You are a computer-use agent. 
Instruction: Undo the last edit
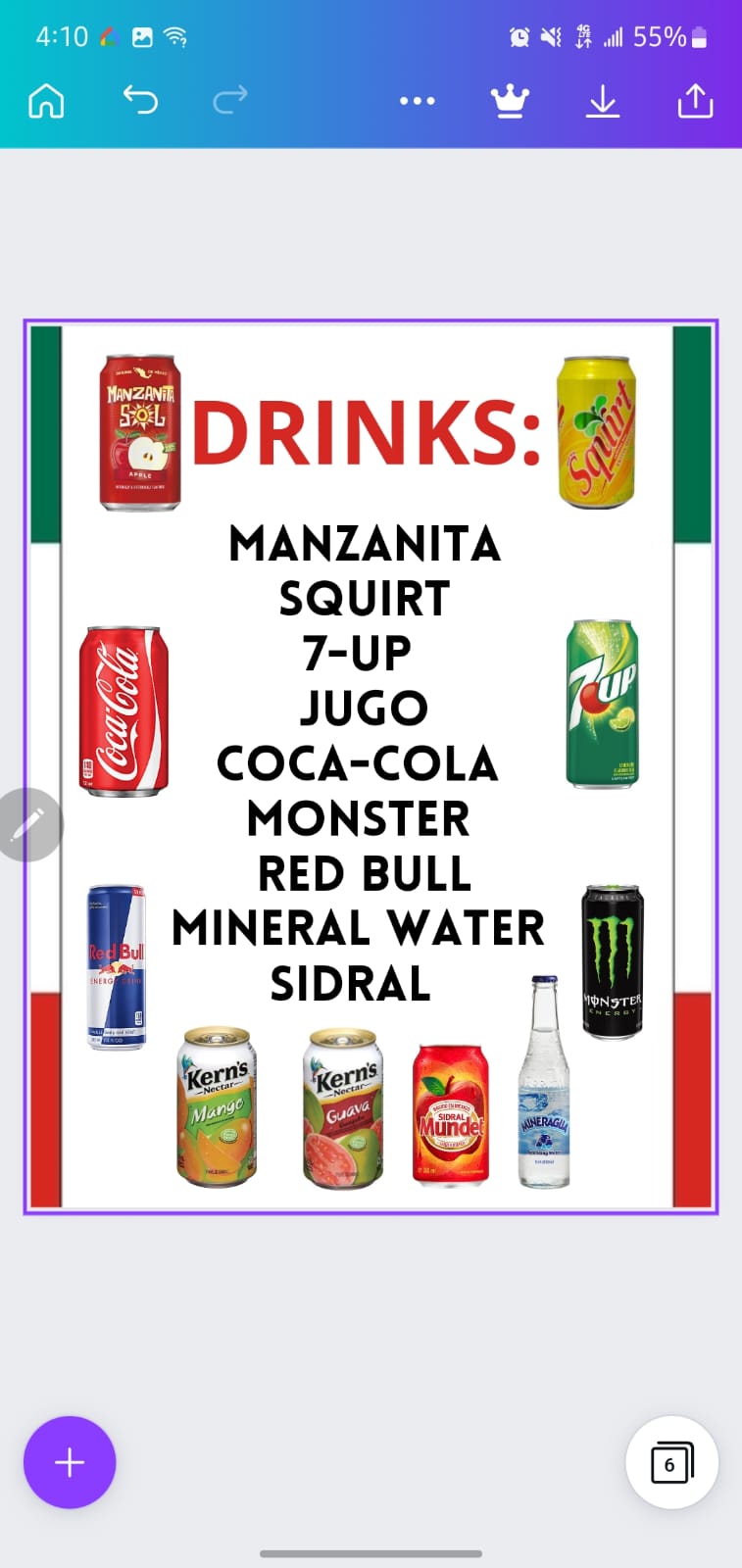point(139,100)
